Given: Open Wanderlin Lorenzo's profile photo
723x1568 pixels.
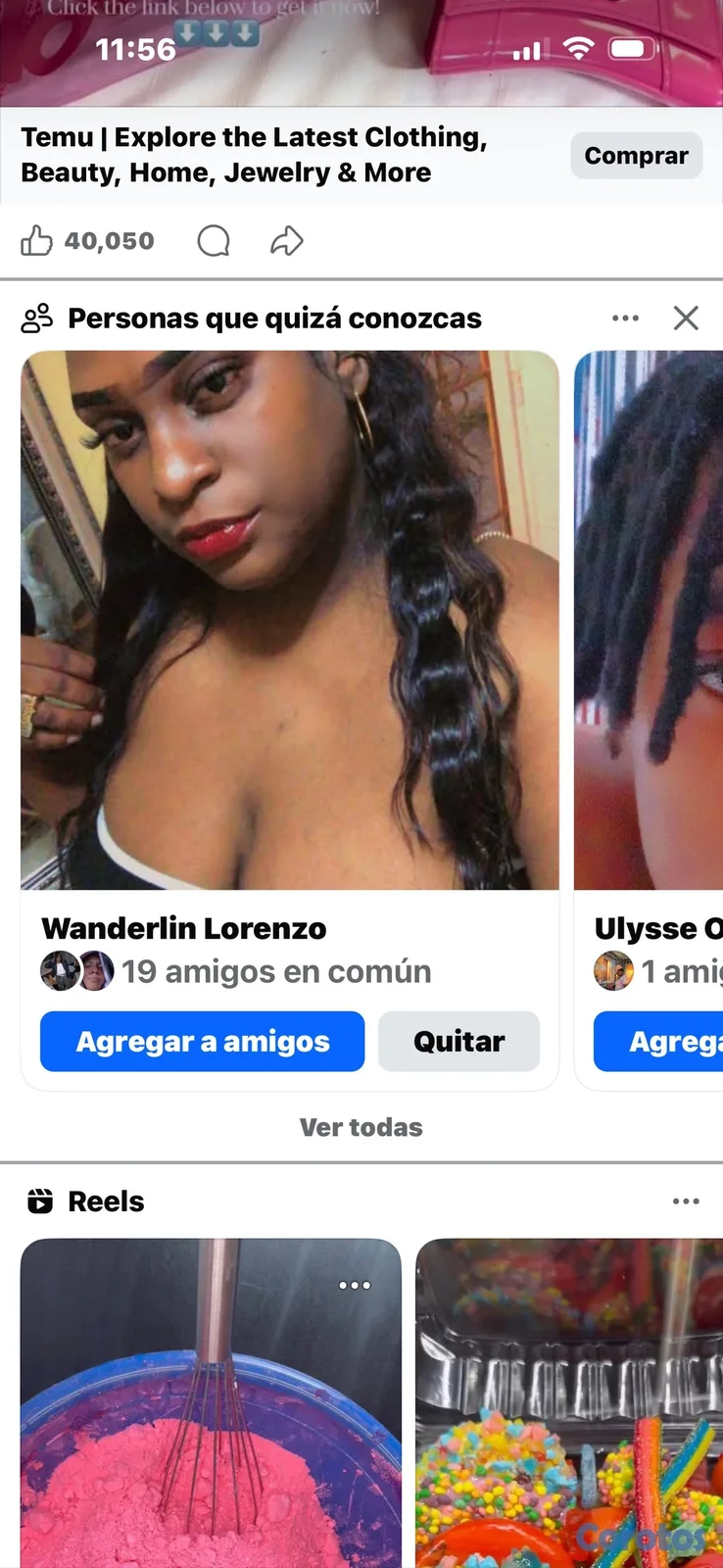Looking at the screenshot, I should click(x=290, y=620).
